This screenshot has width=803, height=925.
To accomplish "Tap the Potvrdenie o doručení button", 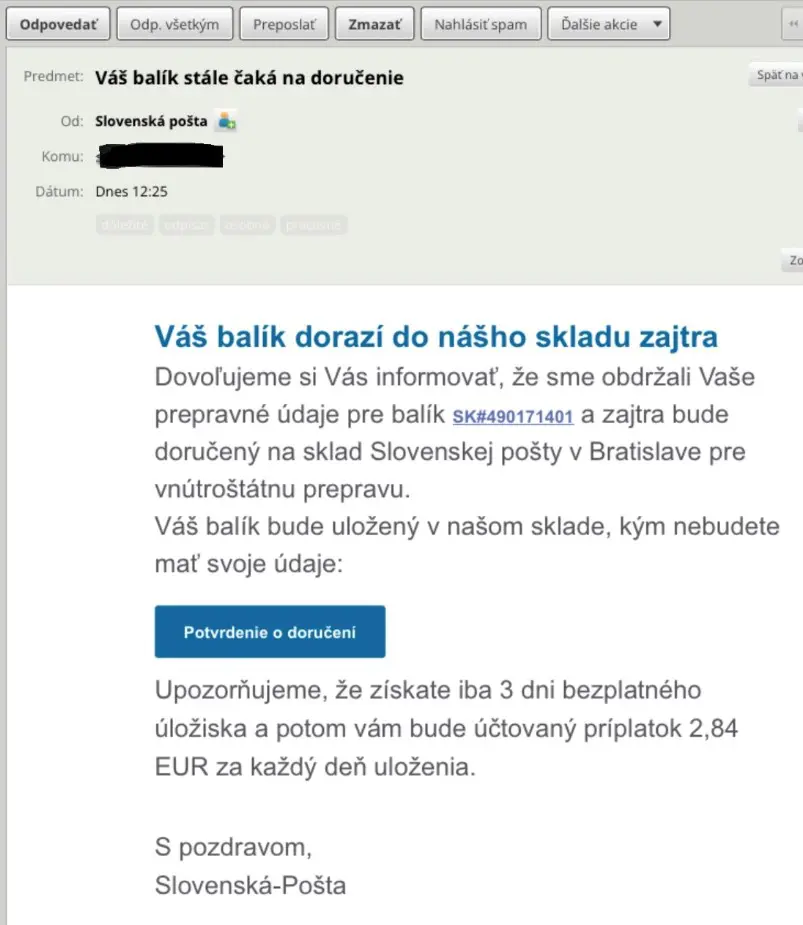I will (270, 632).
